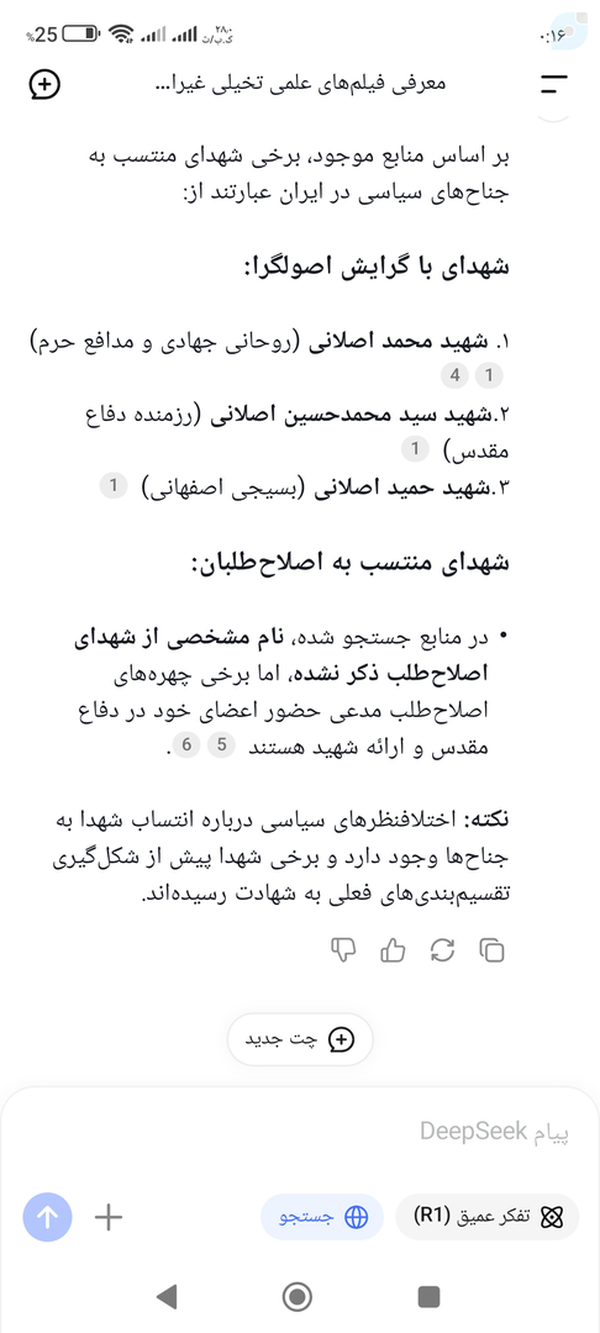The width and height of the screenshot is (600, 1333).
Task: Copy the response text
Action: [492, 950]
